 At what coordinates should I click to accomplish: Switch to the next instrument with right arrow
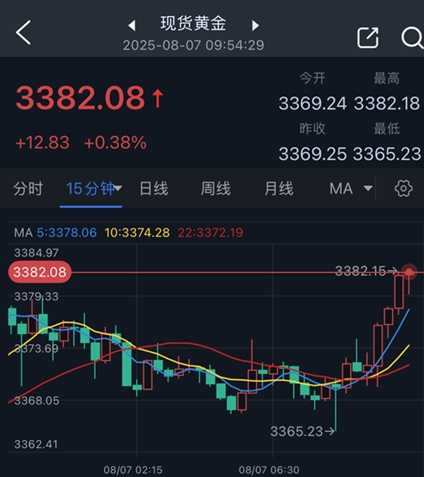(x=255, y=25)
